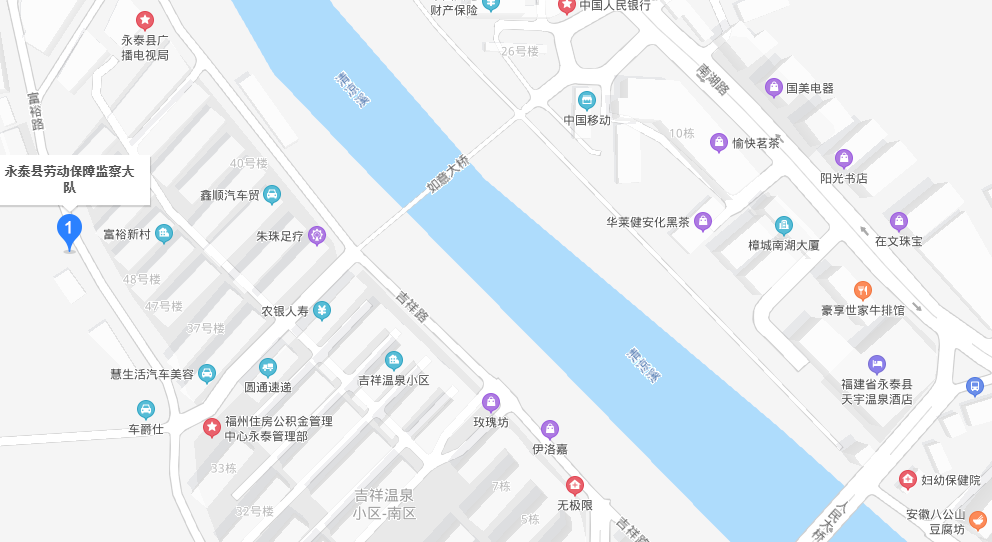Select the 中国移动 point of interest

(x=586, y=100)
